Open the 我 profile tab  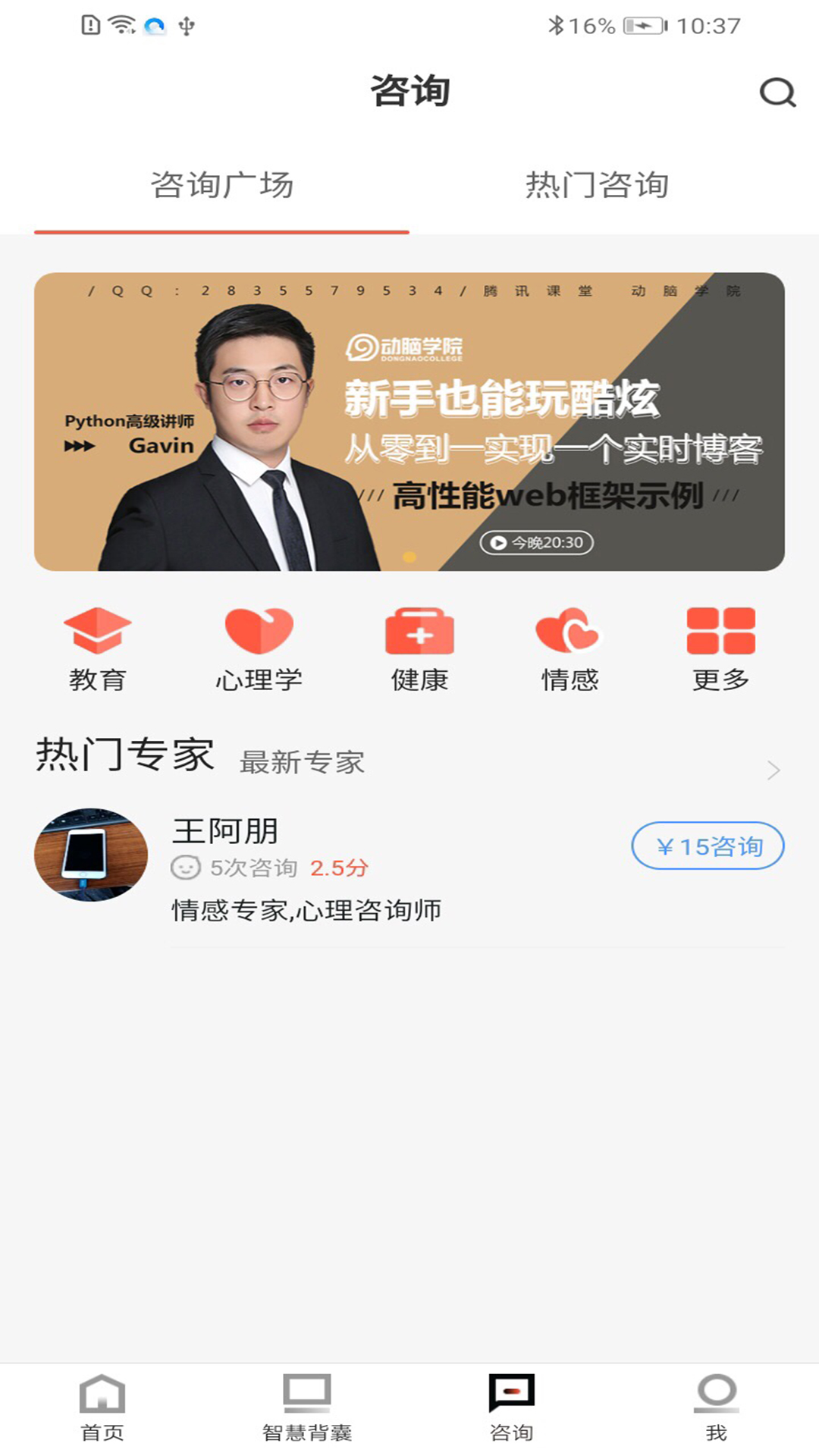717,1407
